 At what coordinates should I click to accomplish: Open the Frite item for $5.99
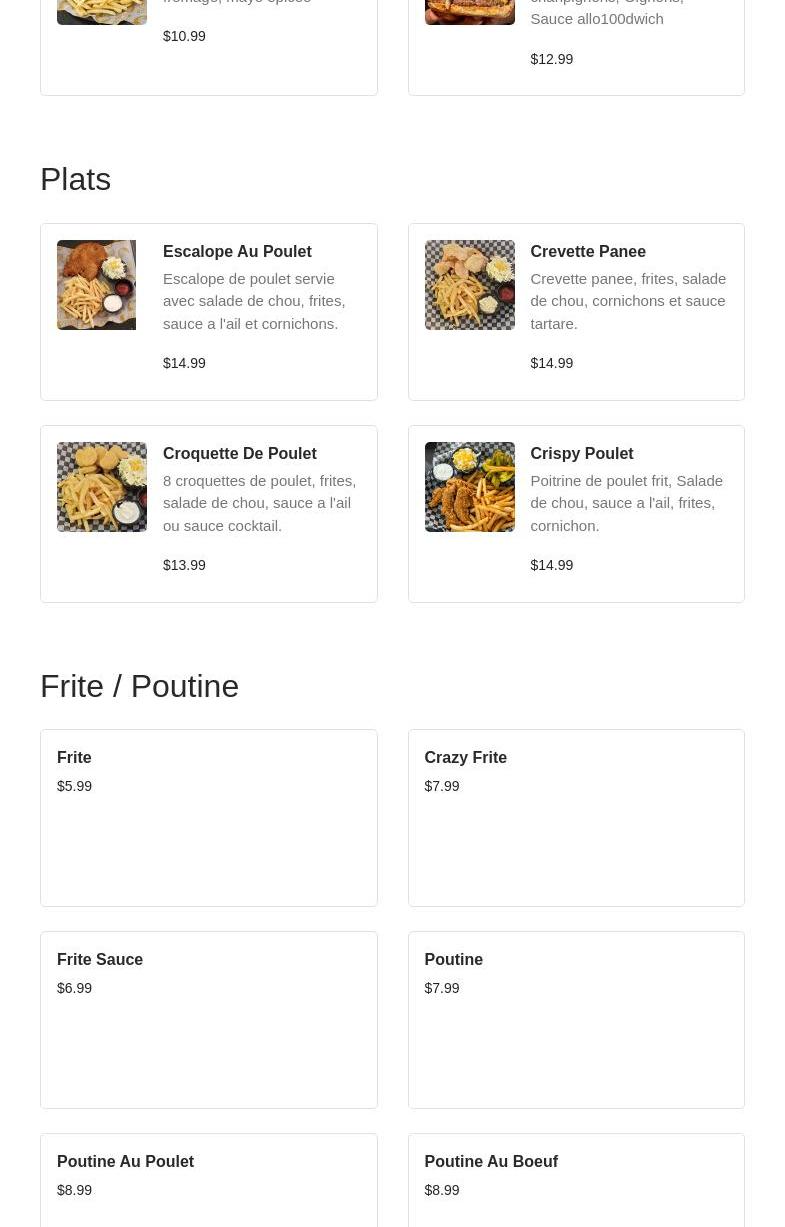[x=208, y=817]
